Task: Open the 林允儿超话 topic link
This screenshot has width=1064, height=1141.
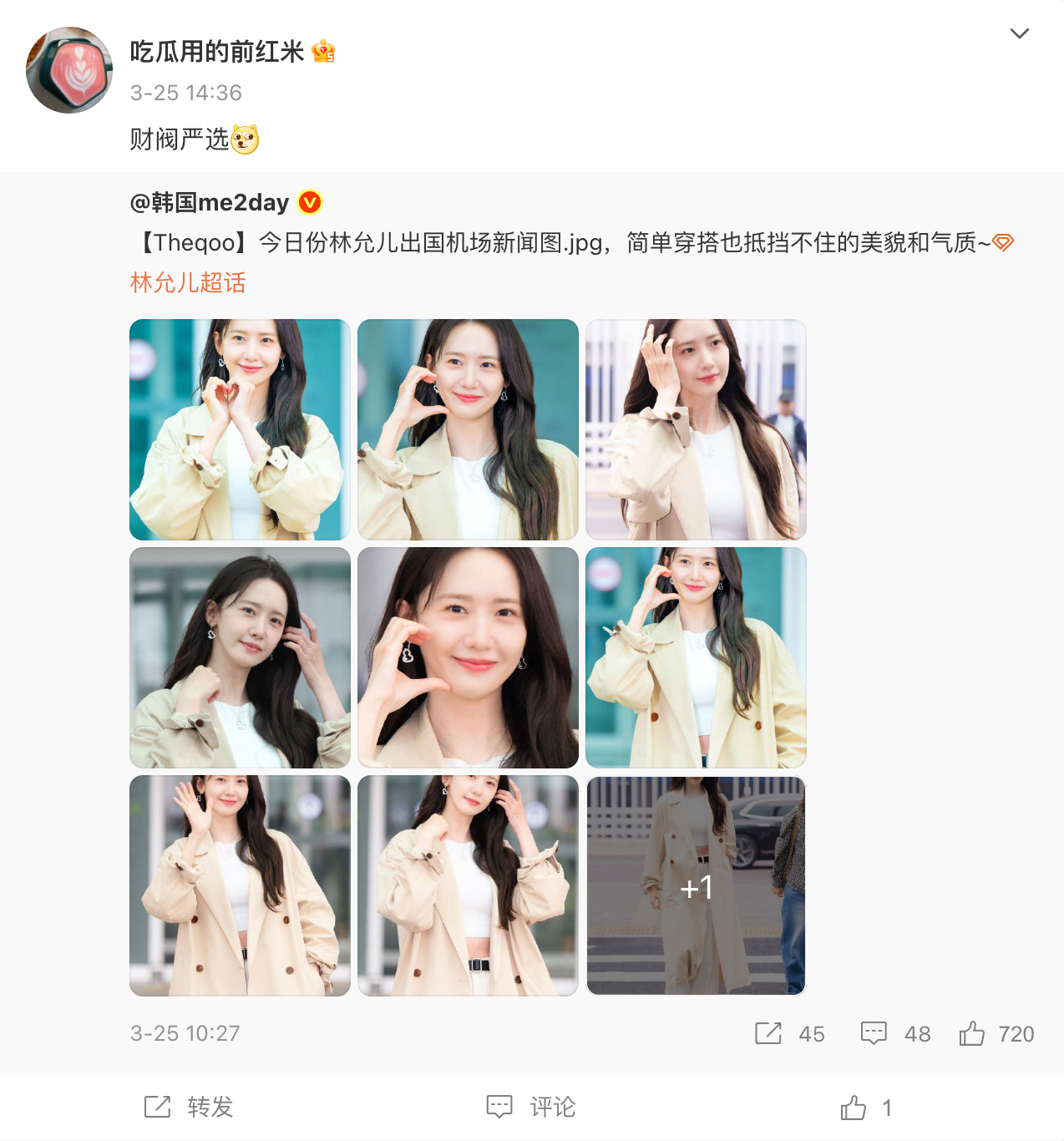Action: click(x=189, y=282)
